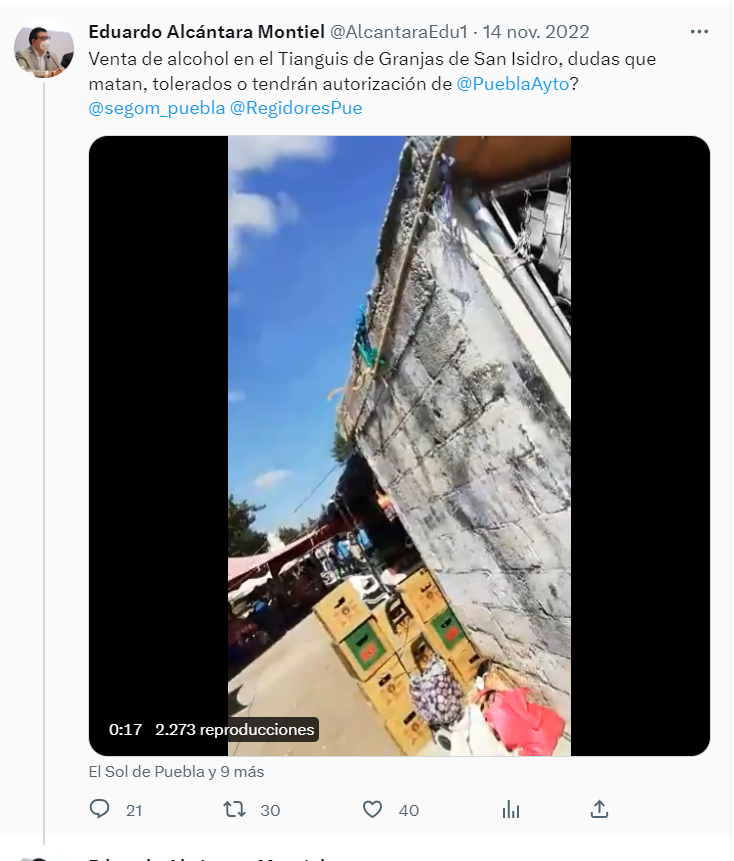Viewport: 734px width, 861px height.
Task: Open the 14 nov. 2022 timestamp link
Action: coord(536,32)
